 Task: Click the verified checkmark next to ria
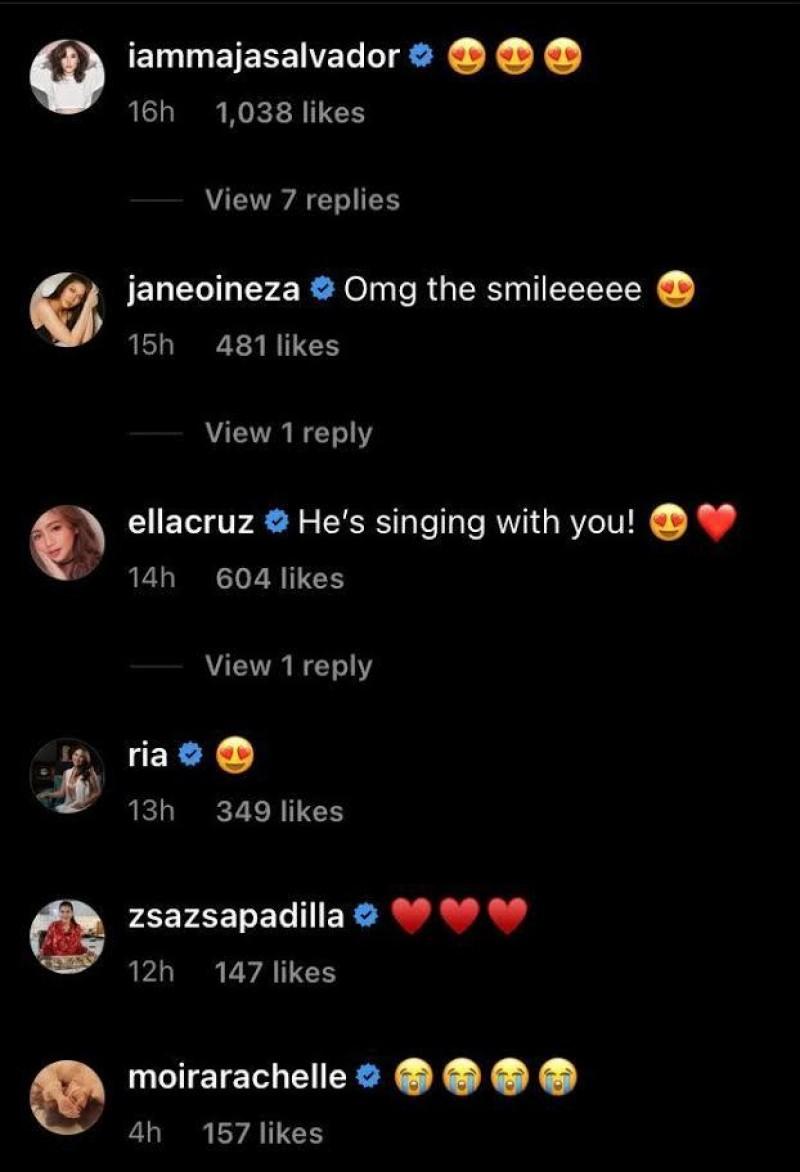(x=189, y=754)
